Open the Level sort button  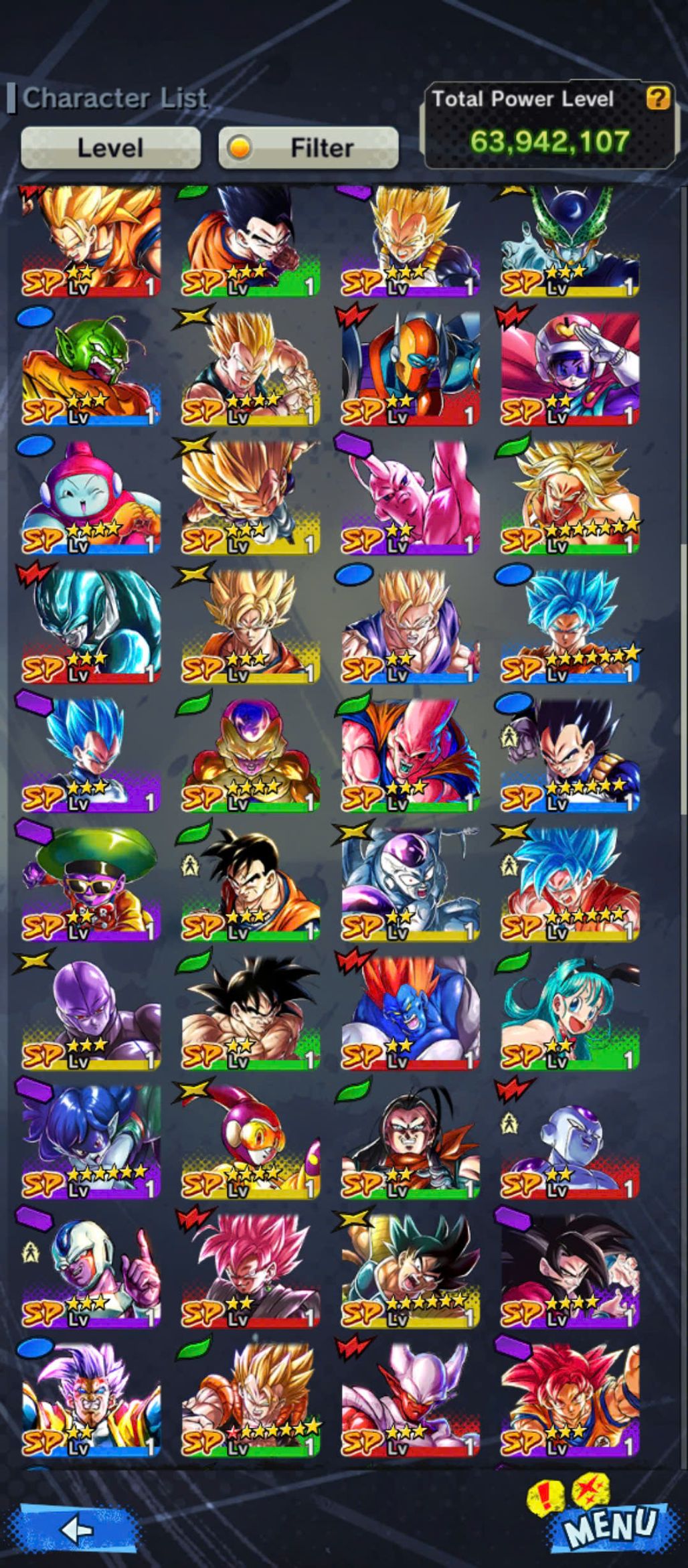[x=111, y=147]
